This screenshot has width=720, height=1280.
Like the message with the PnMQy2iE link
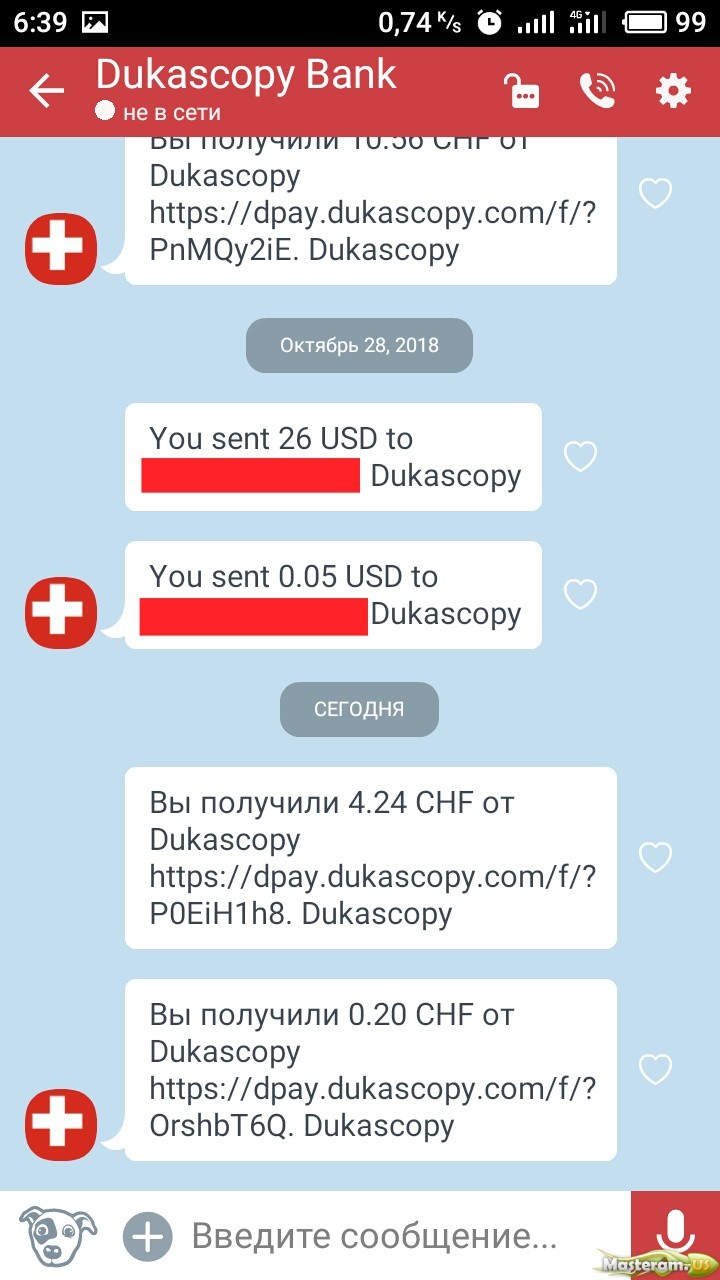click(x=655, y=193)
